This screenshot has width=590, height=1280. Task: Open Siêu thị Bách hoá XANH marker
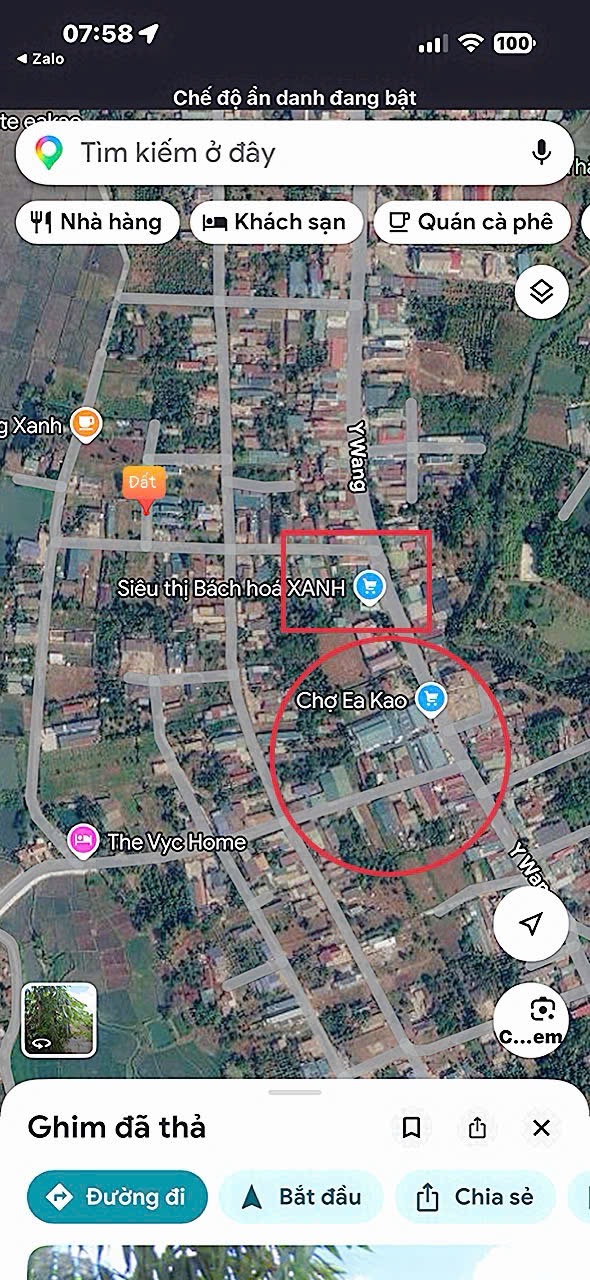click(370, 587)
